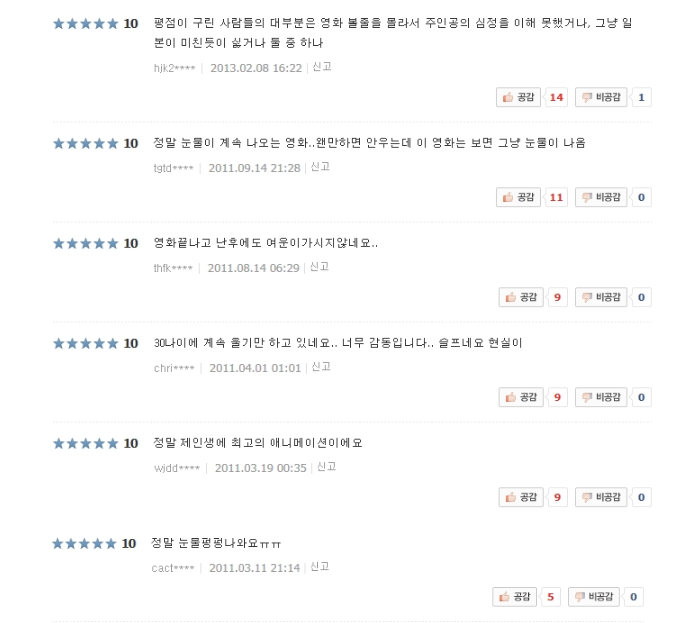The width and height of the screenshot is (699, 623).
Task: Tap 공감 under chri**** review
Action: pyautogui.click(x=520, y=397)
